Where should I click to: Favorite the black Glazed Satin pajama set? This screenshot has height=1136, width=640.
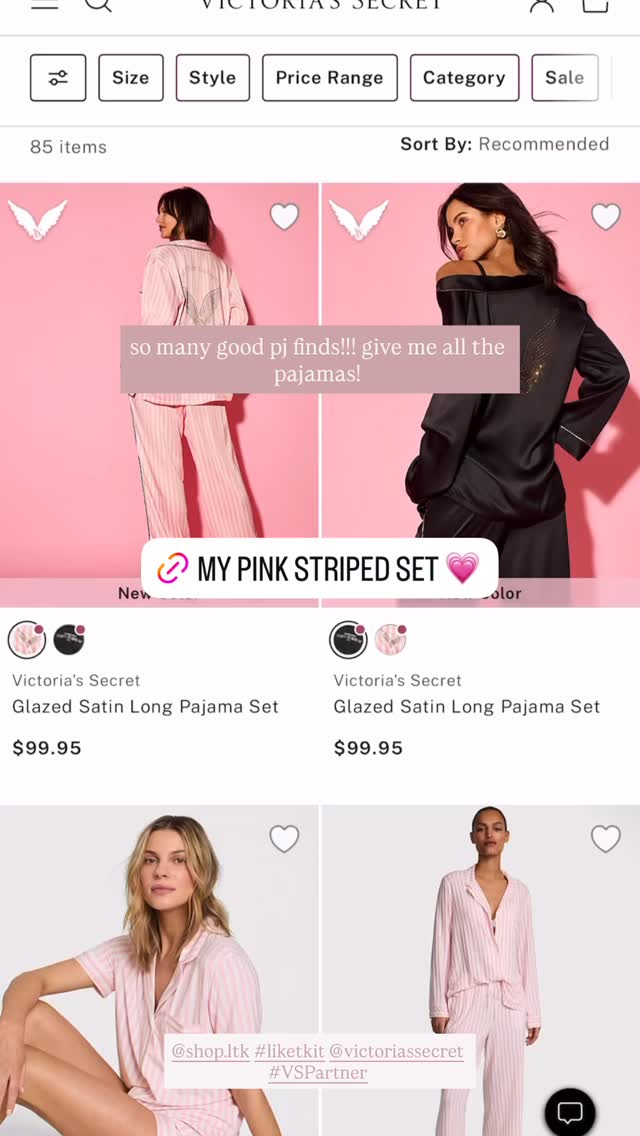point(605,216)
